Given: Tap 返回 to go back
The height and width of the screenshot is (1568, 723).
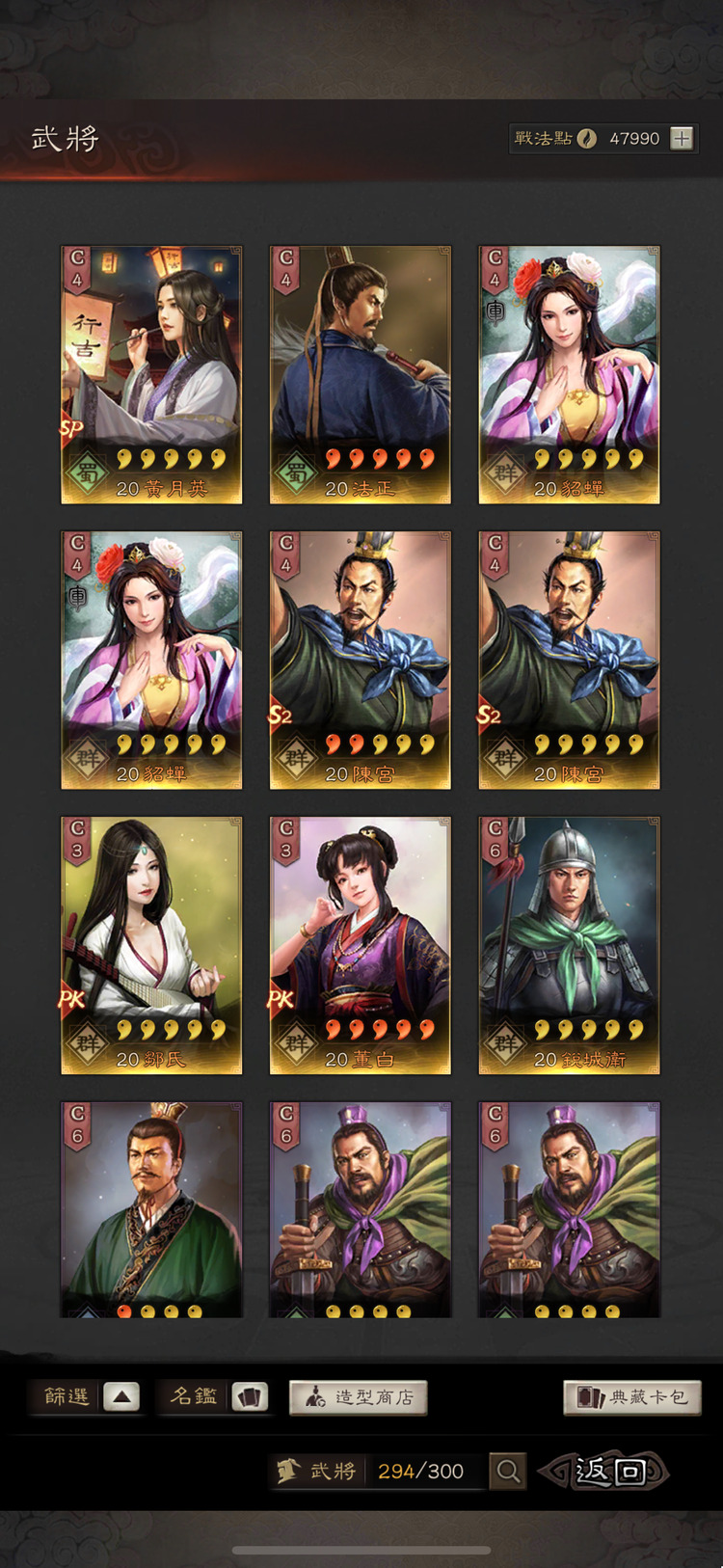Looking at the screenshot, I should tap(609, 1471).
